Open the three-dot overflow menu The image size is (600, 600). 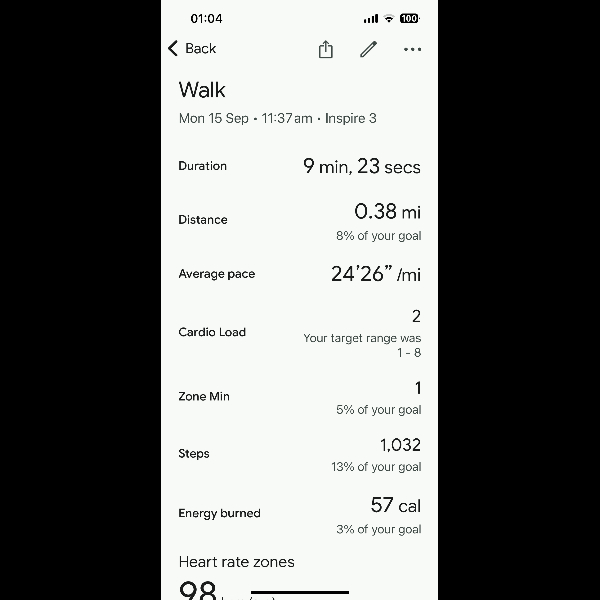click(412, 49)
